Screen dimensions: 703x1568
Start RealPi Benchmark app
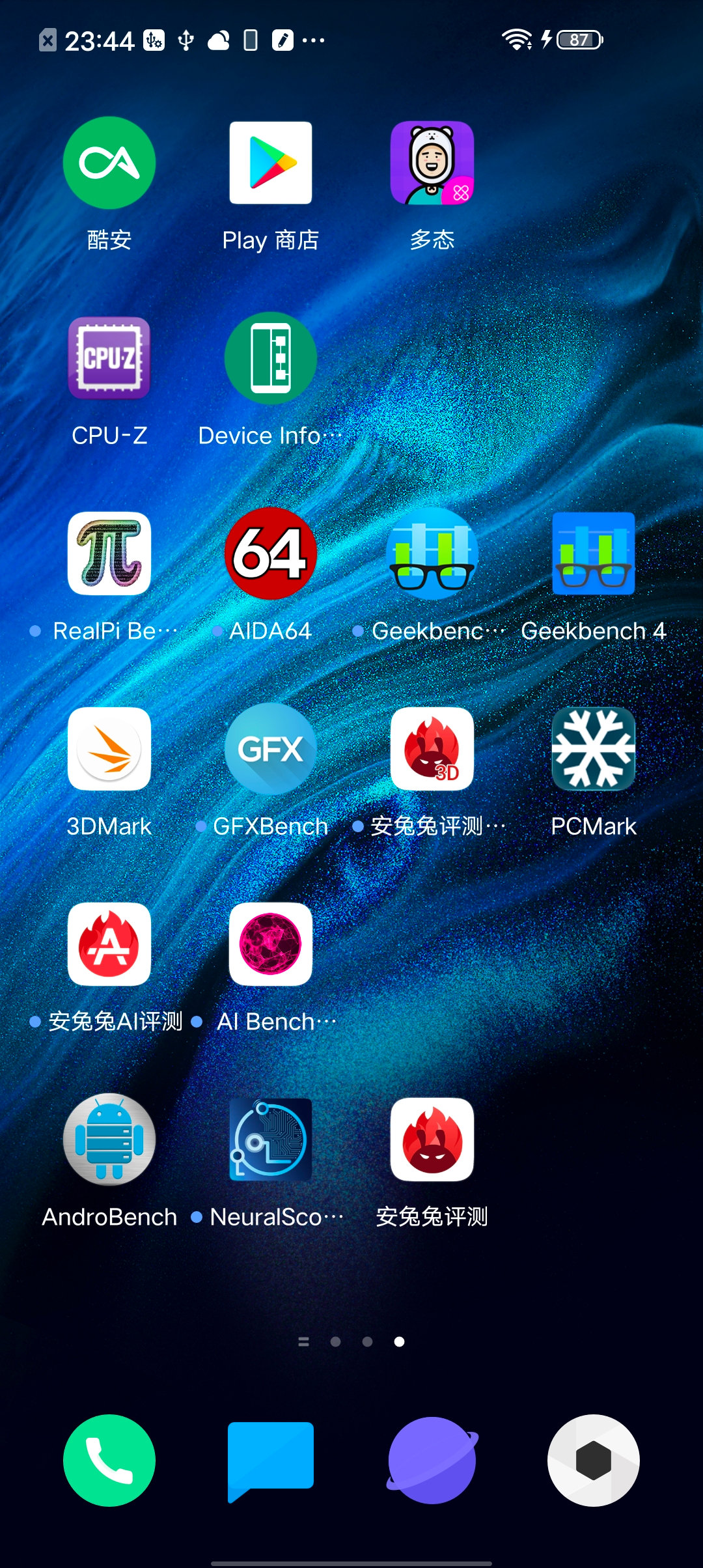(x=109, y=553)
